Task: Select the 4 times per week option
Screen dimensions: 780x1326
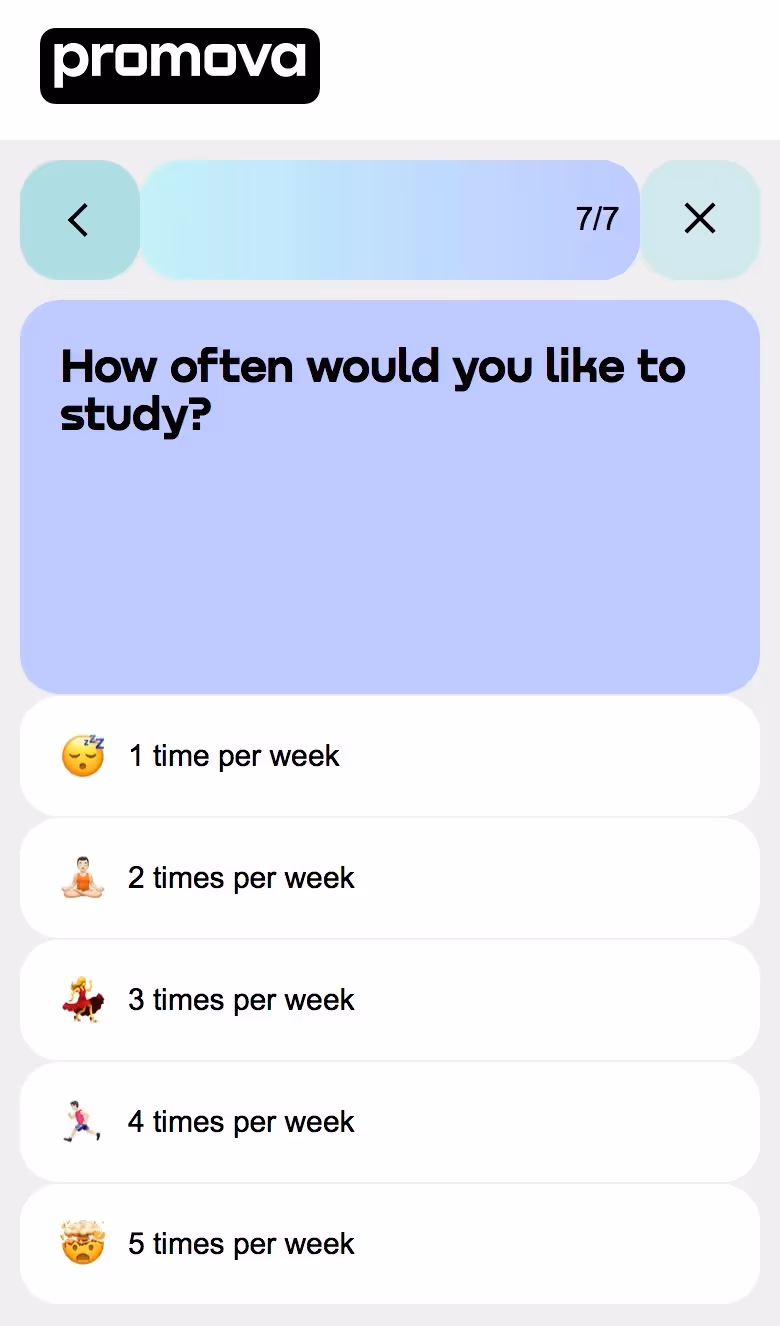Action: pos(390,1122)
